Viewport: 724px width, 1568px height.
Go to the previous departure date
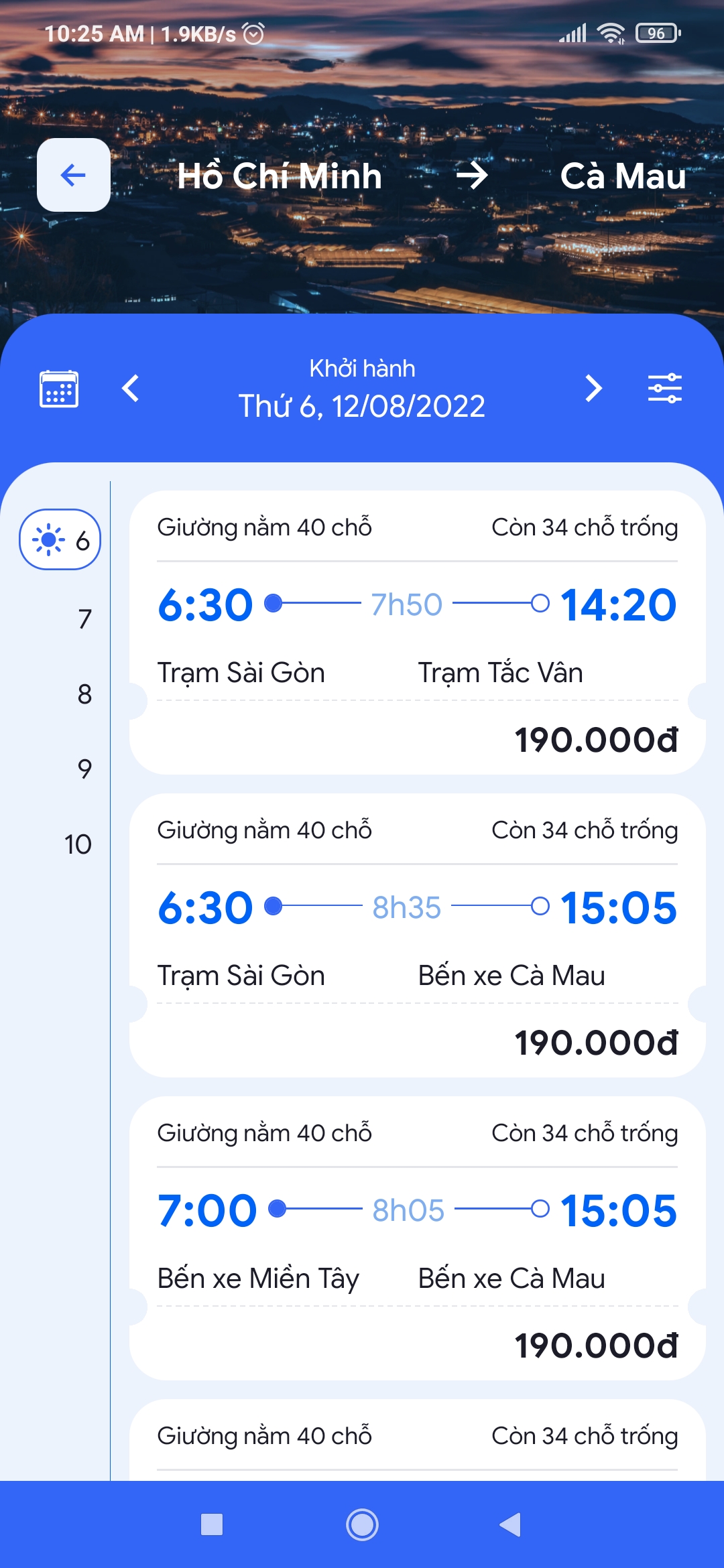tap(131, 388)
